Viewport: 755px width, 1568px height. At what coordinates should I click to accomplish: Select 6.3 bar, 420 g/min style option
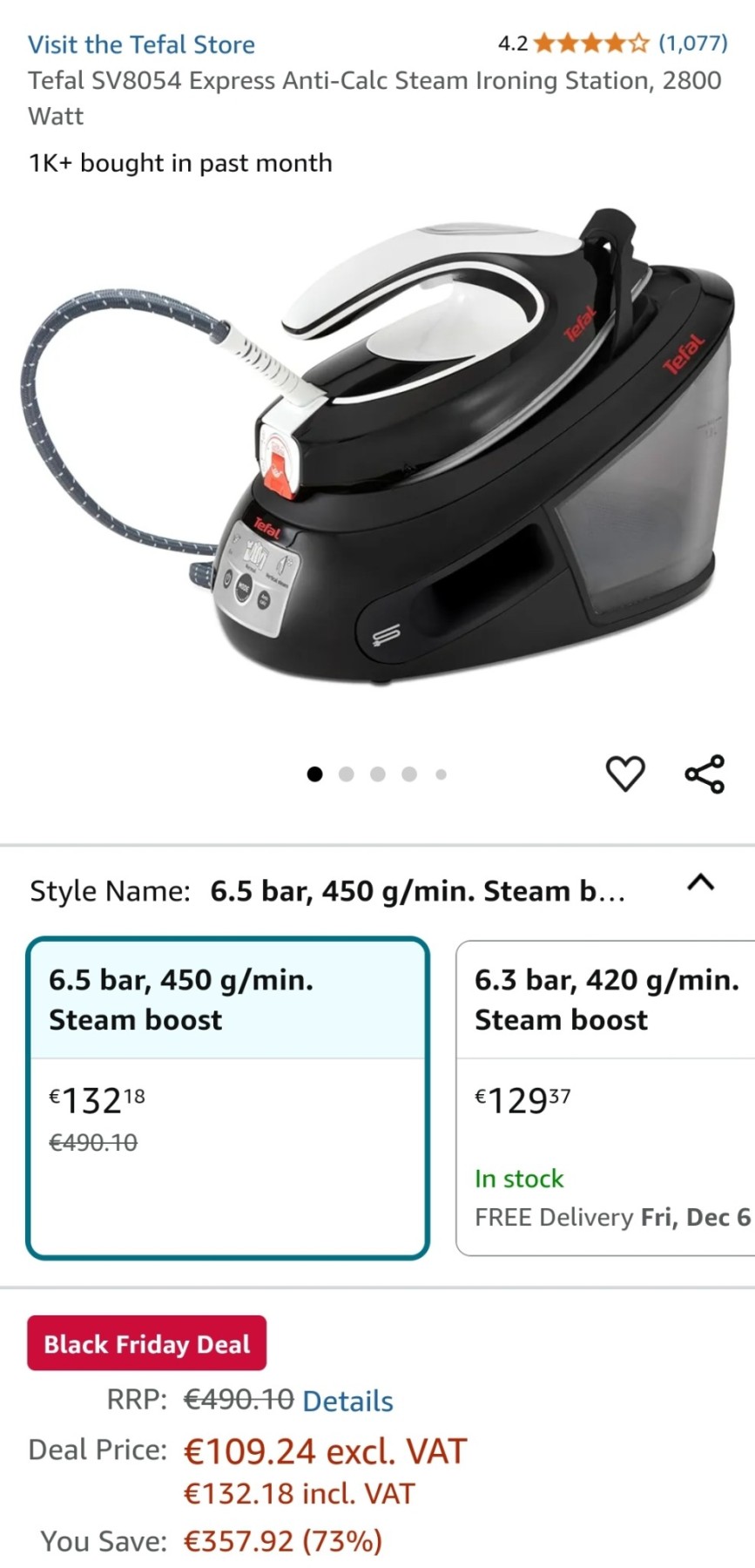pos(605,1098)
